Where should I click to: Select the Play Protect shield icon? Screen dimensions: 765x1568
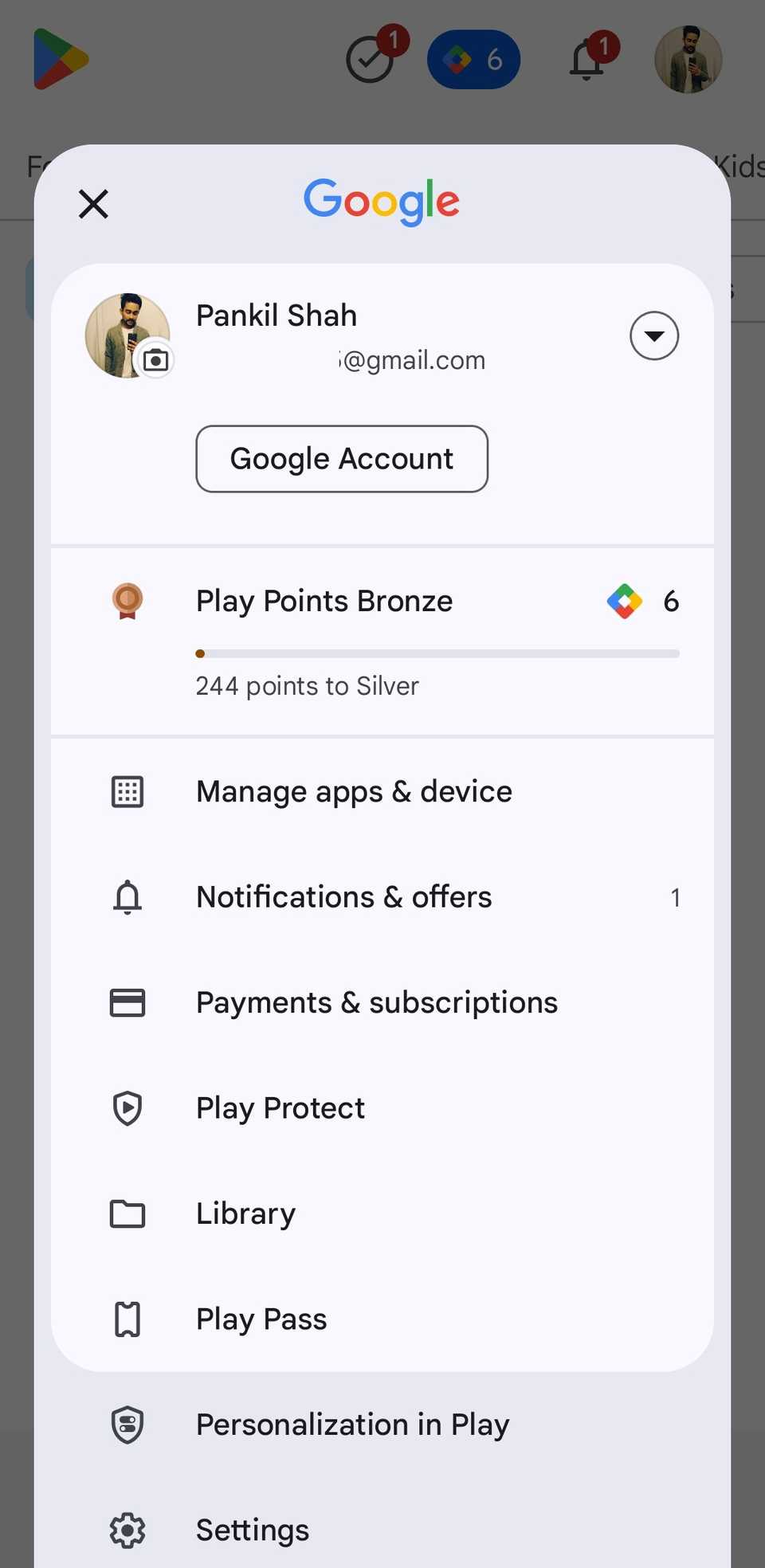[x=127, y=1107]
